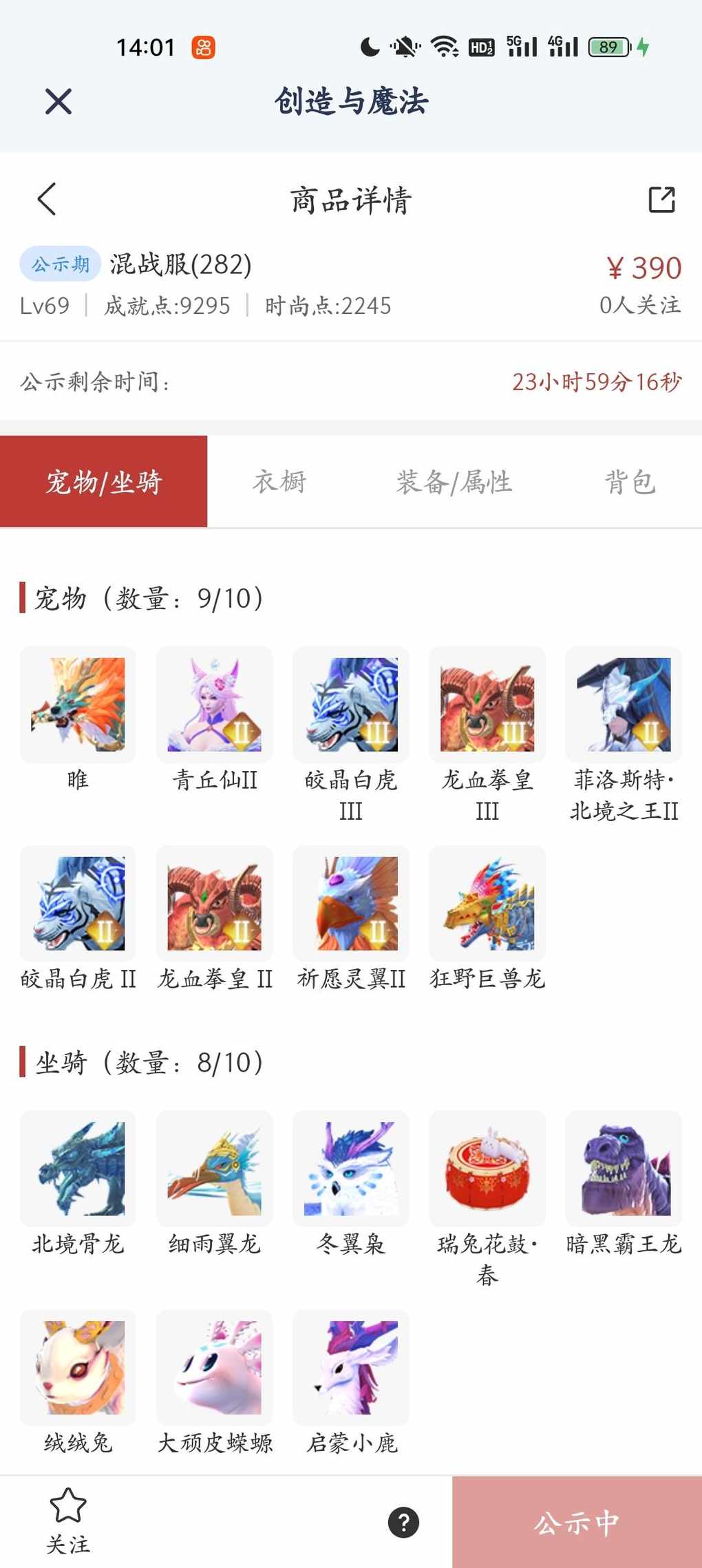Close the 创造与魔法 page

coord(58,102)
